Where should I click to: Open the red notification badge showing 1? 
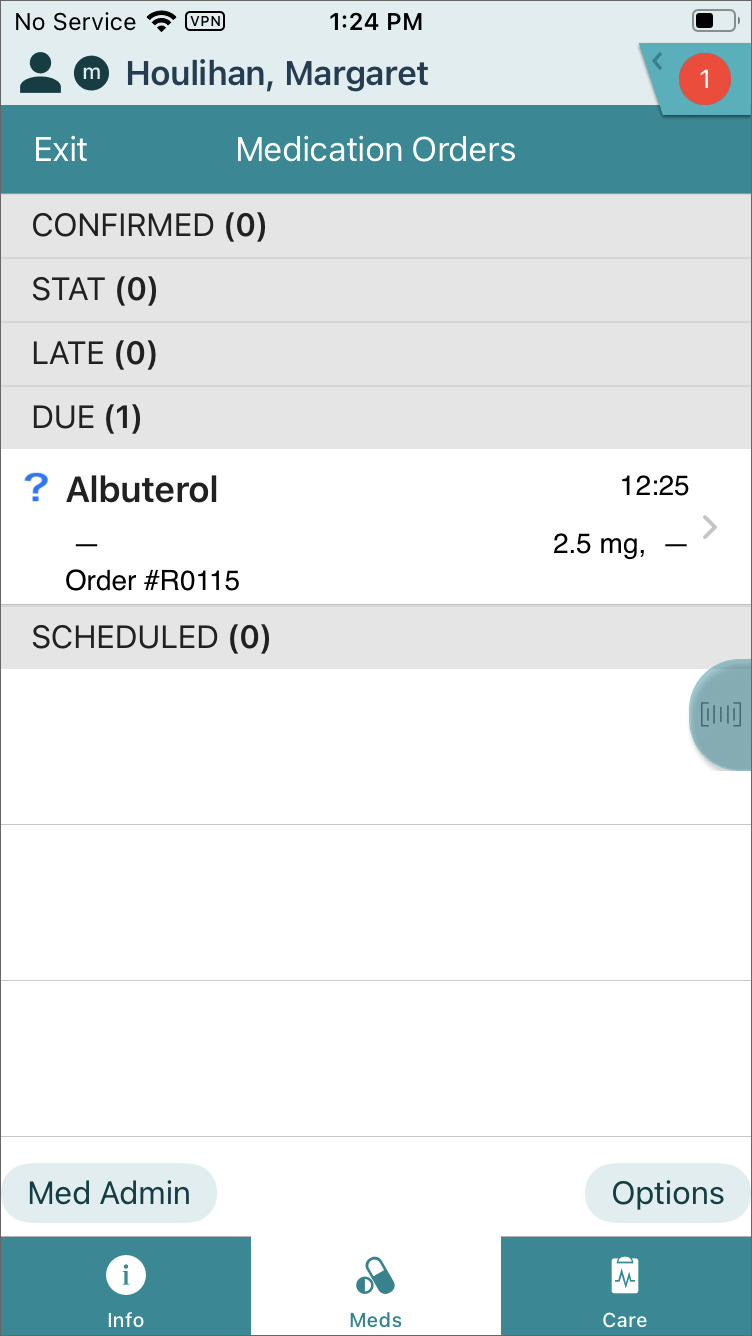coord(705,80)
